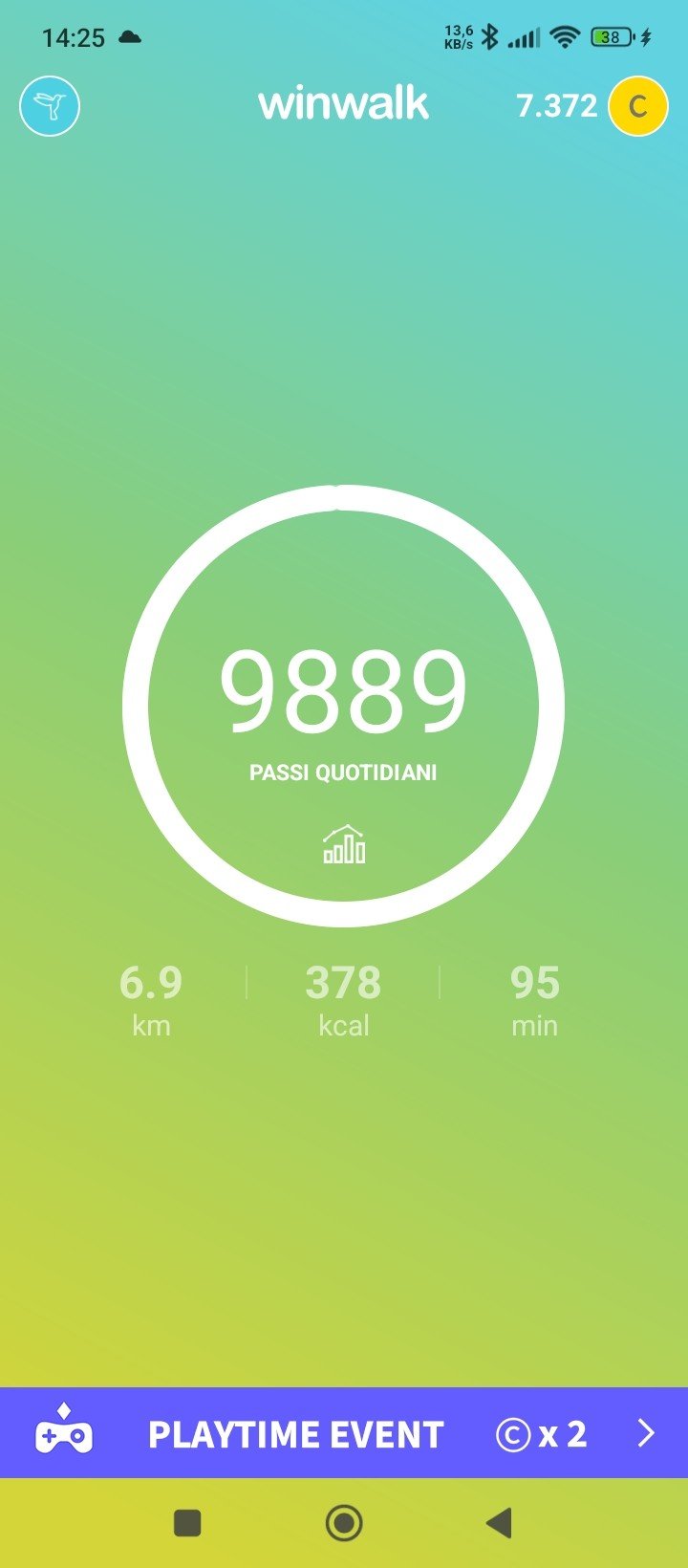This screenshot has width=688, height=1568.
Task: Open the hummingbird profile icon
Action: click(50, 106)
